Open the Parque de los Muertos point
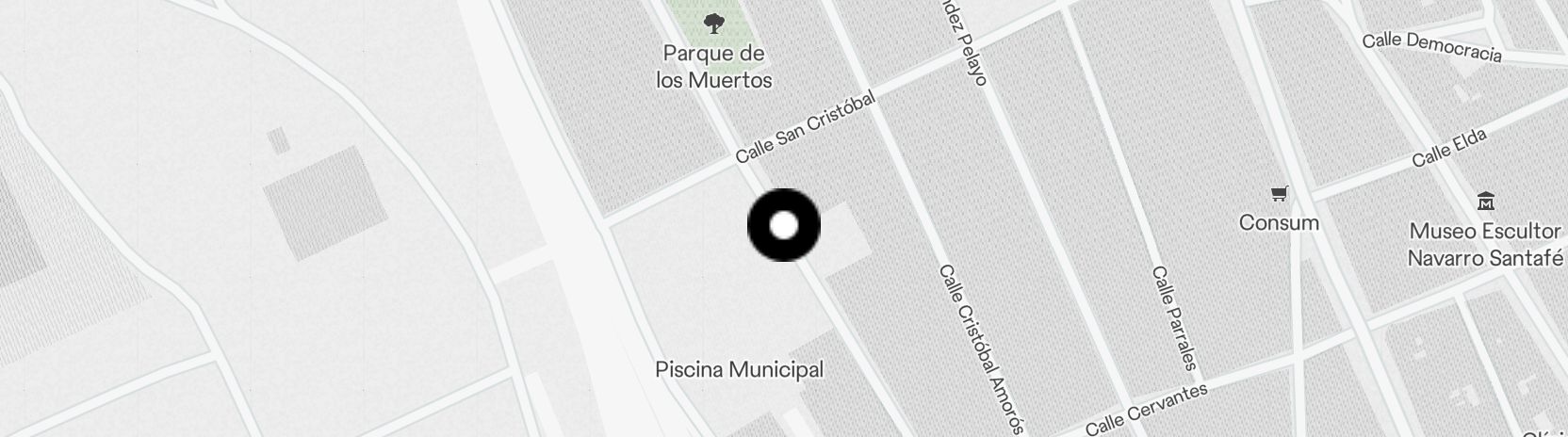Image resolution: width=1568 pixels, height=437 pixels. coord(714,23)
